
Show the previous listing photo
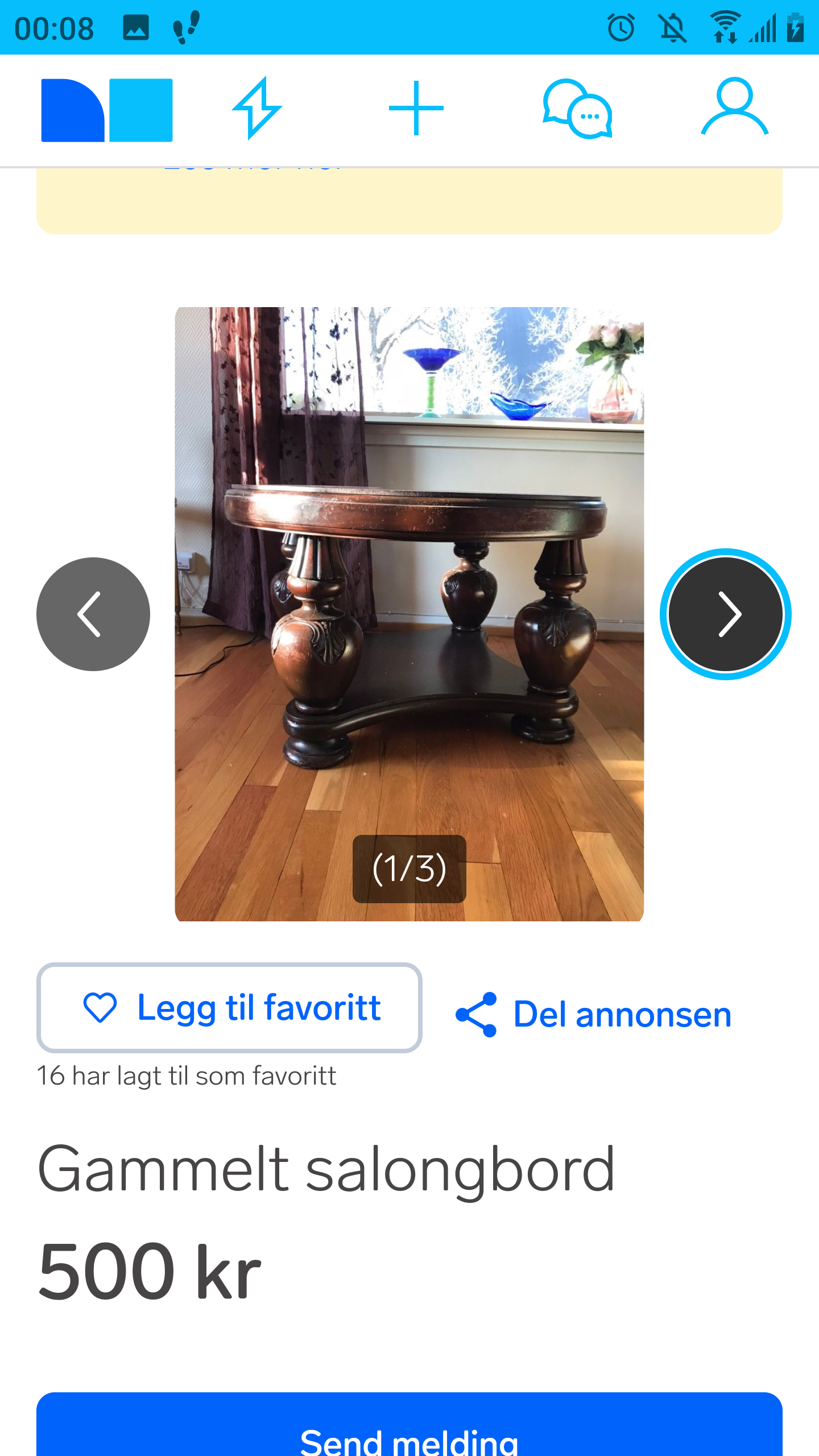tap(93, 614)
